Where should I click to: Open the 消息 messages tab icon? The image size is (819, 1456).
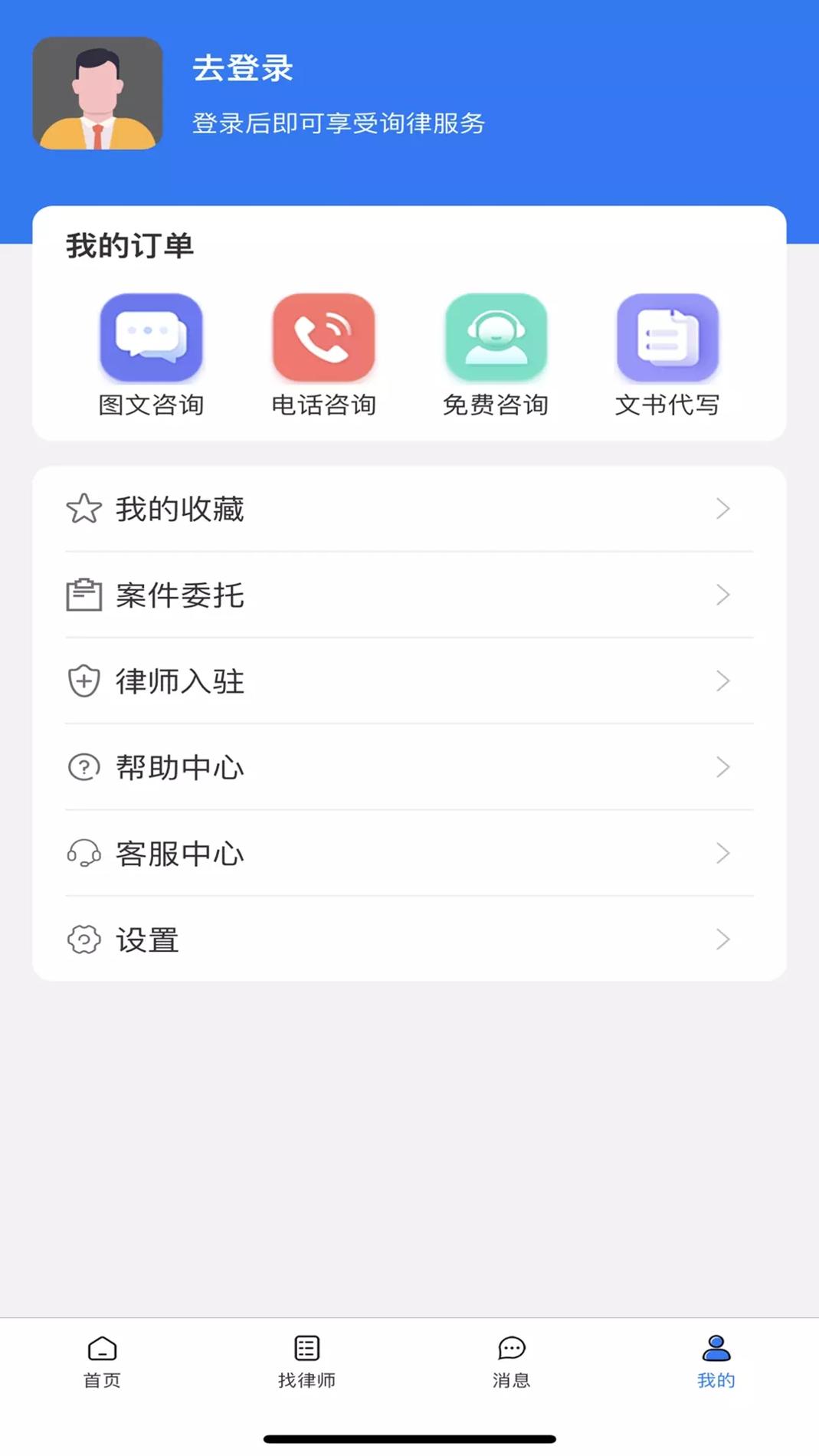511,1349
